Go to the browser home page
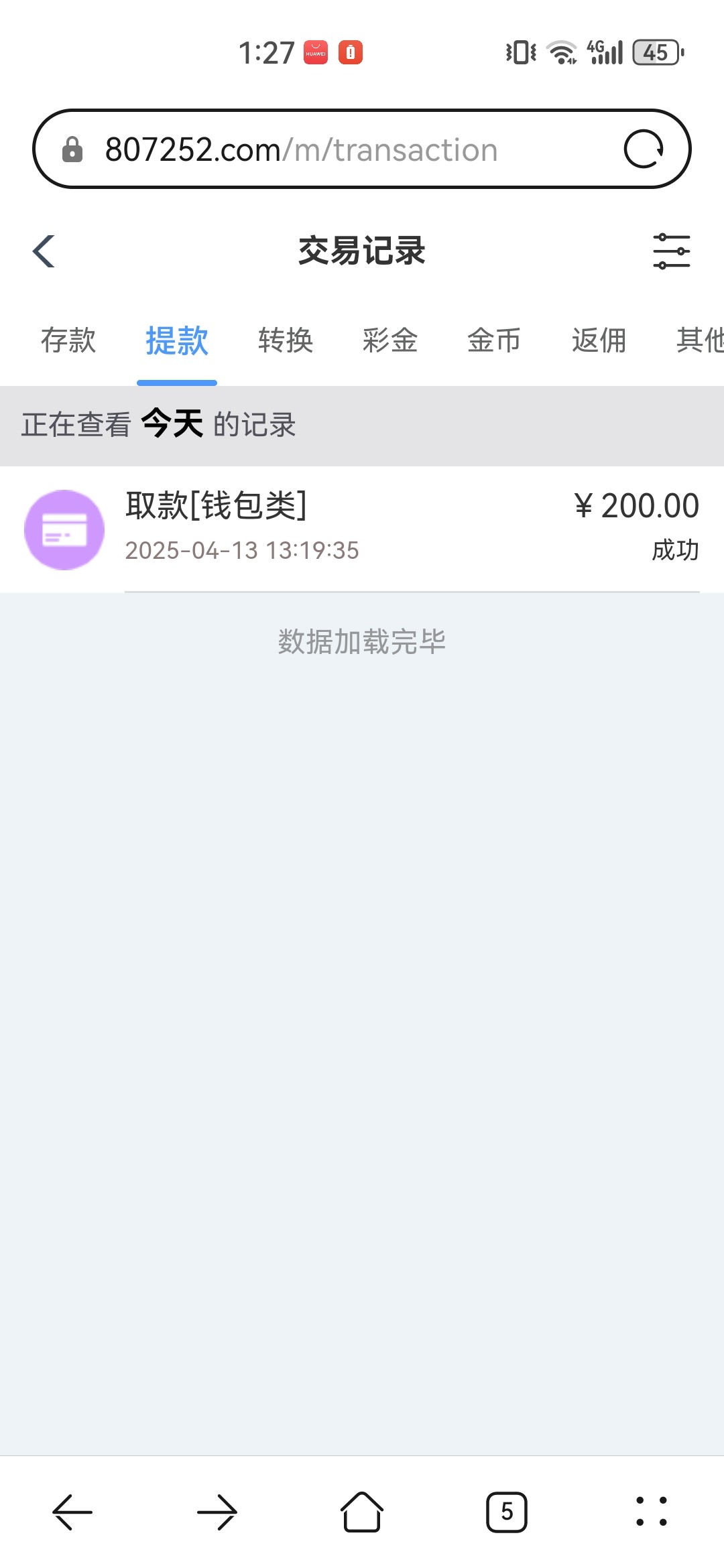724x1568 pixels. pyautogui.click(x=362, y=1512)
